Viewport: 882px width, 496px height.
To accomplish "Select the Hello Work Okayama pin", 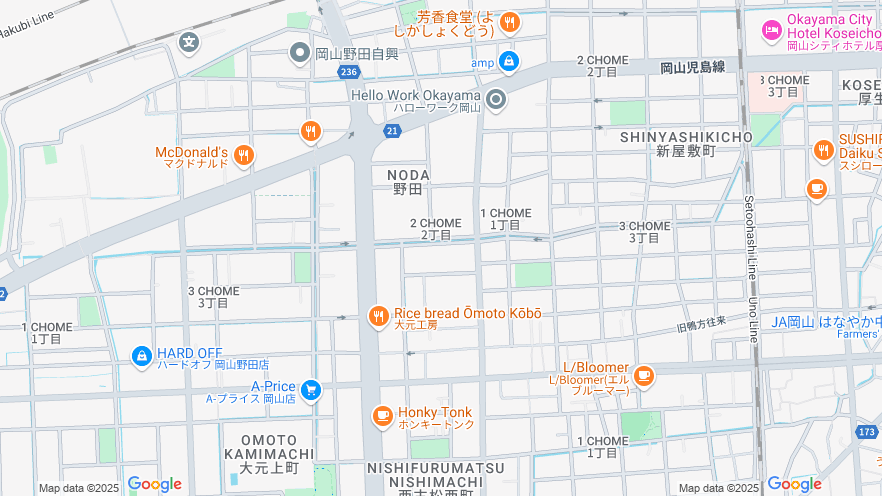I will [x=495, y=98].
